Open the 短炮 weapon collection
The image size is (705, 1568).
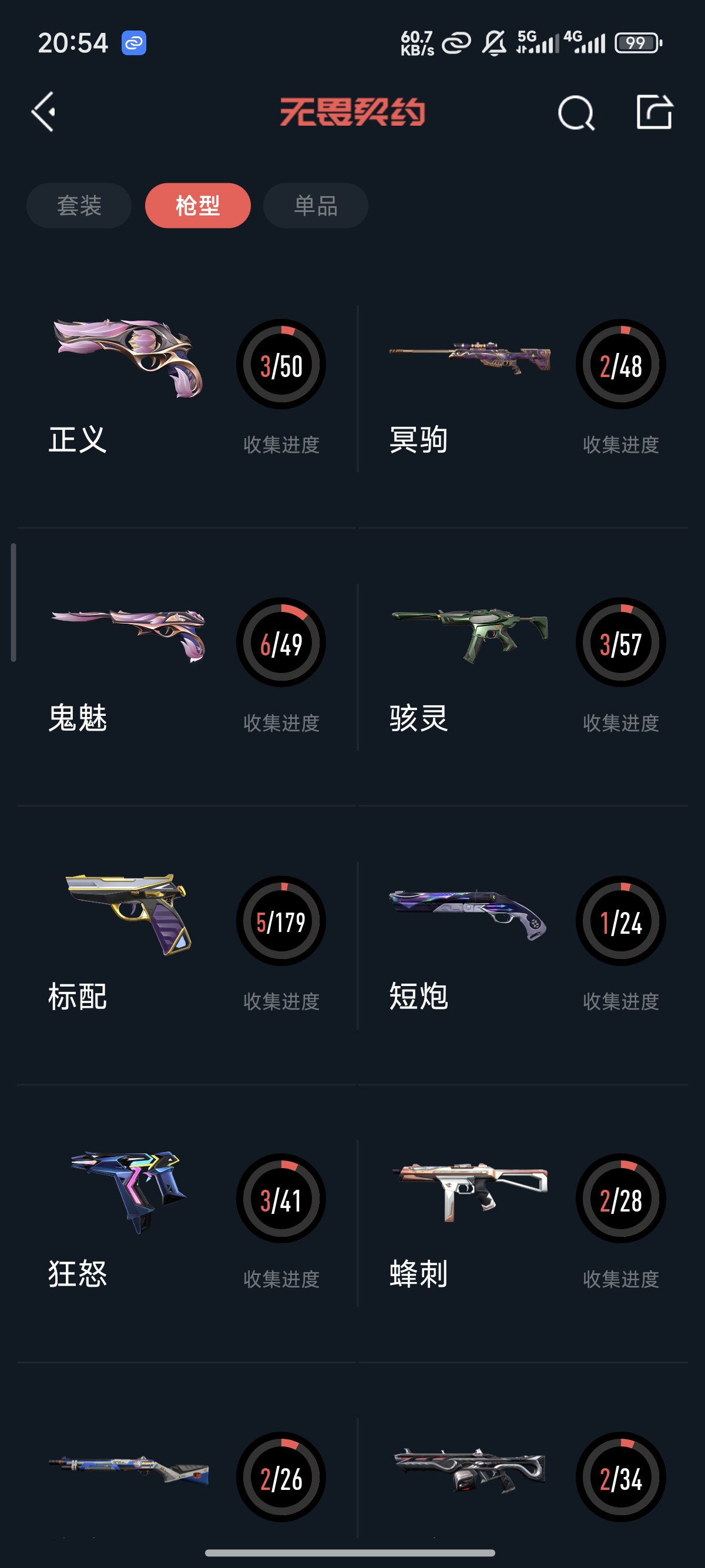[523, 945]
